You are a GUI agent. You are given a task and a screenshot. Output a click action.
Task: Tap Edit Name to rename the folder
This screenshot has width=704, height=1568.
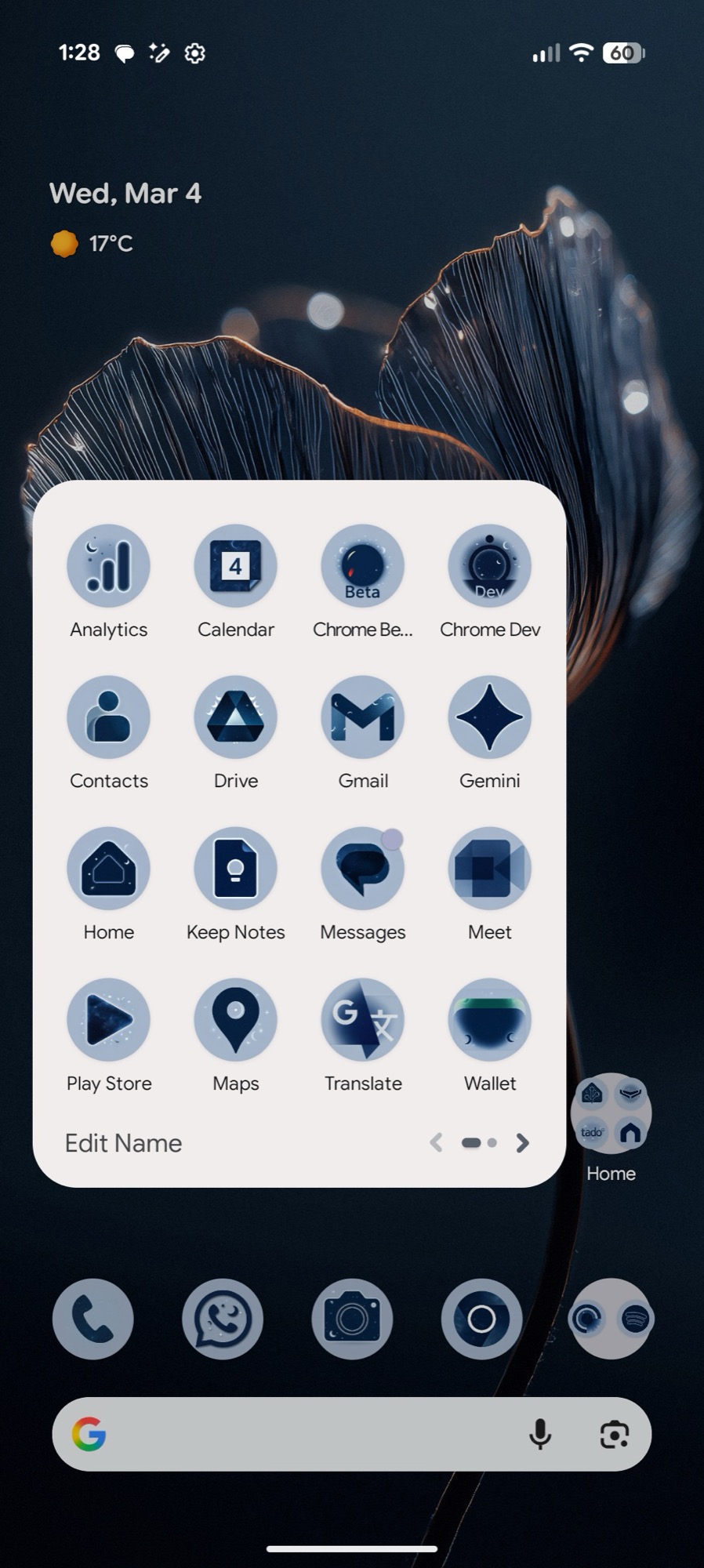pyautogui.click(x=122, y=1142)
